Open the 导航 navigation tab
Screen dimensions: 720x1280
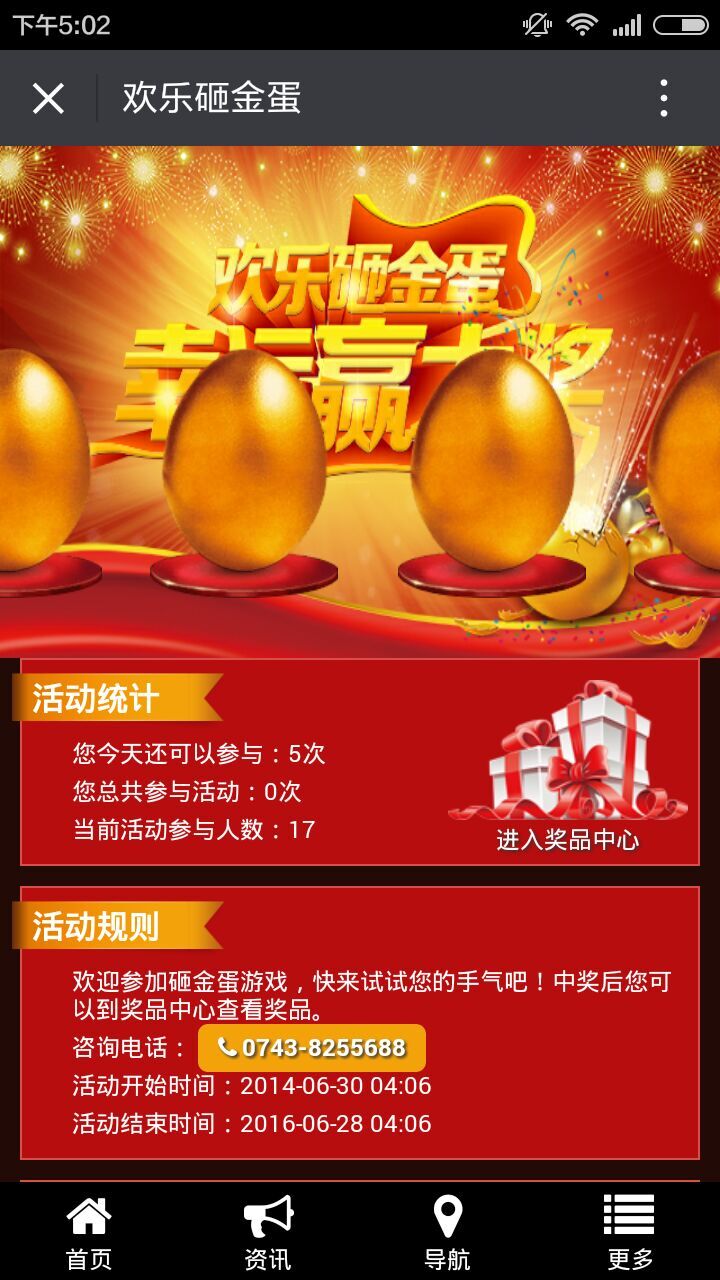(x=447, y=1232)
